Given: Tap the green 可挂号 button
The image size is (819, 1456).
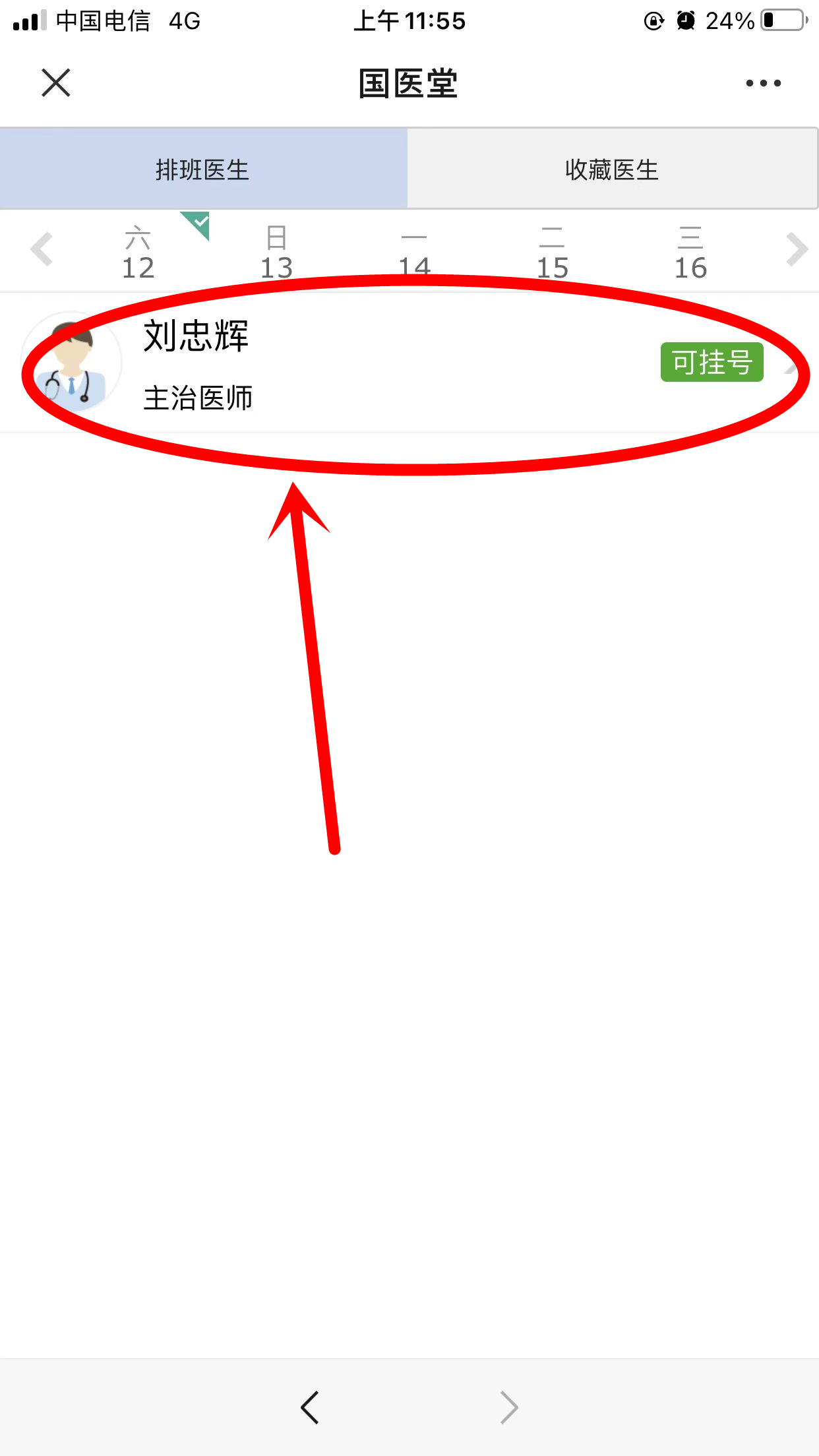Looking at the screenshot, I should pyautogui.click(x=712, y=362).
